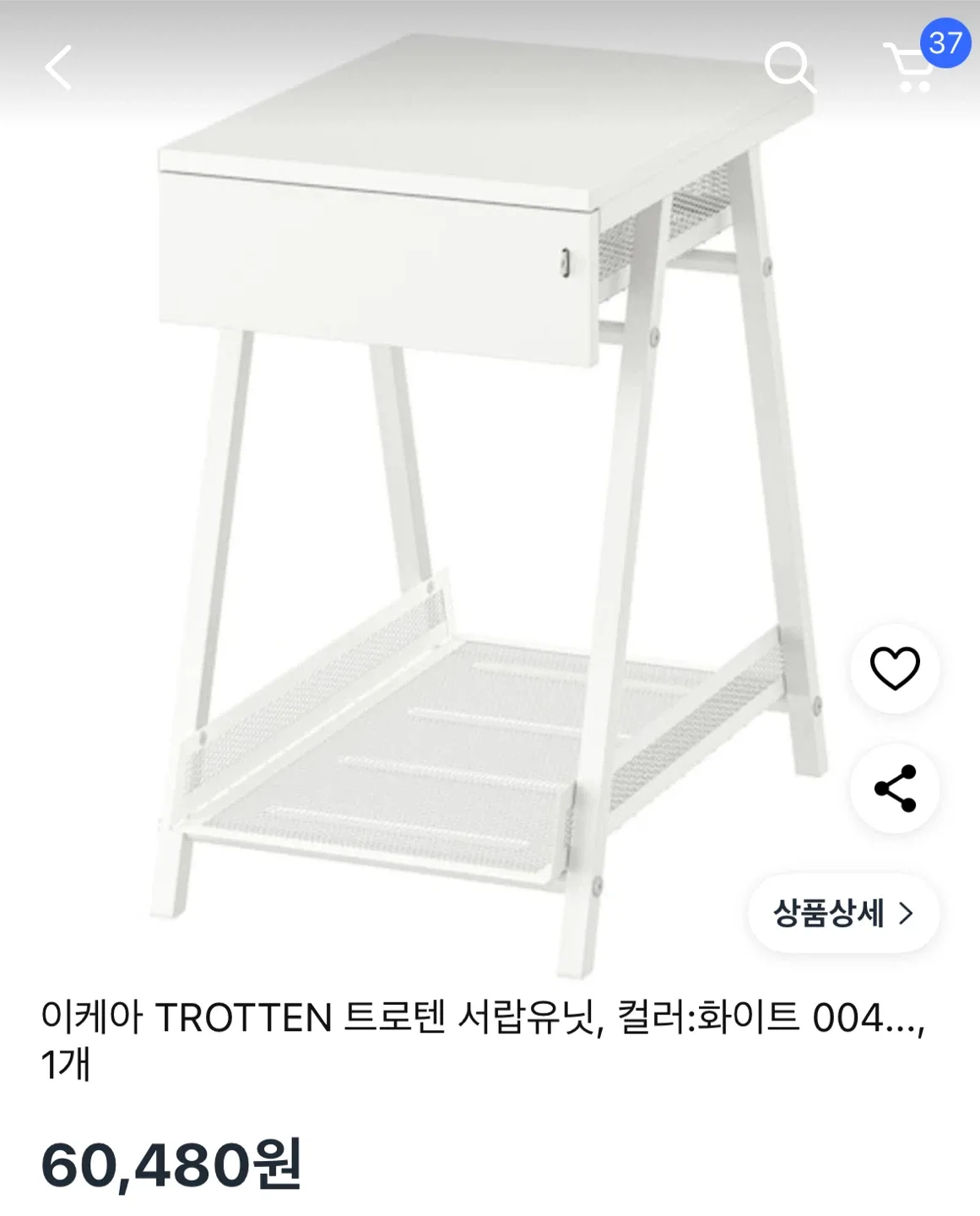
Task: Add this drawer unit to wishlist
Action: (895, 668)
